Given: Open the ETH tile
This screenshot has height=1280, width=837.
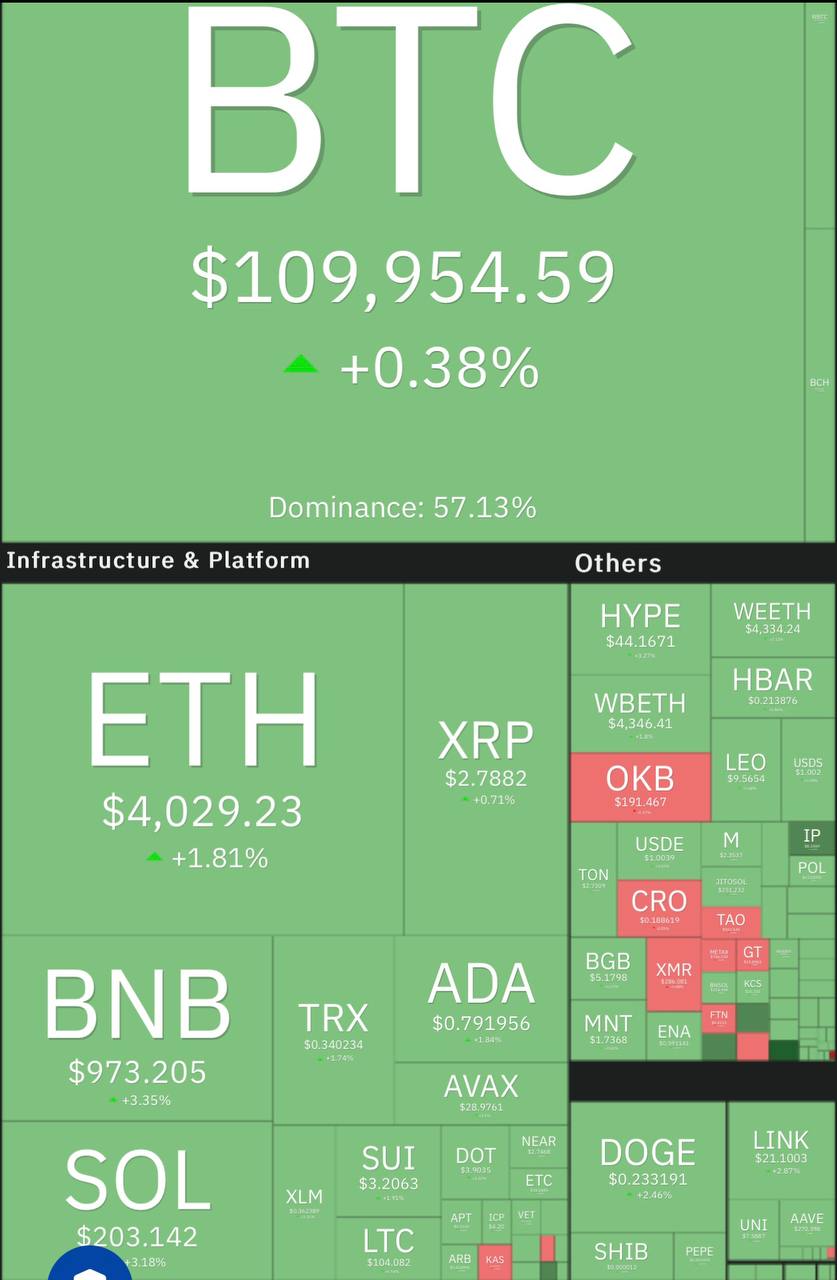Looking at the screenshot, I should (203, 760).
